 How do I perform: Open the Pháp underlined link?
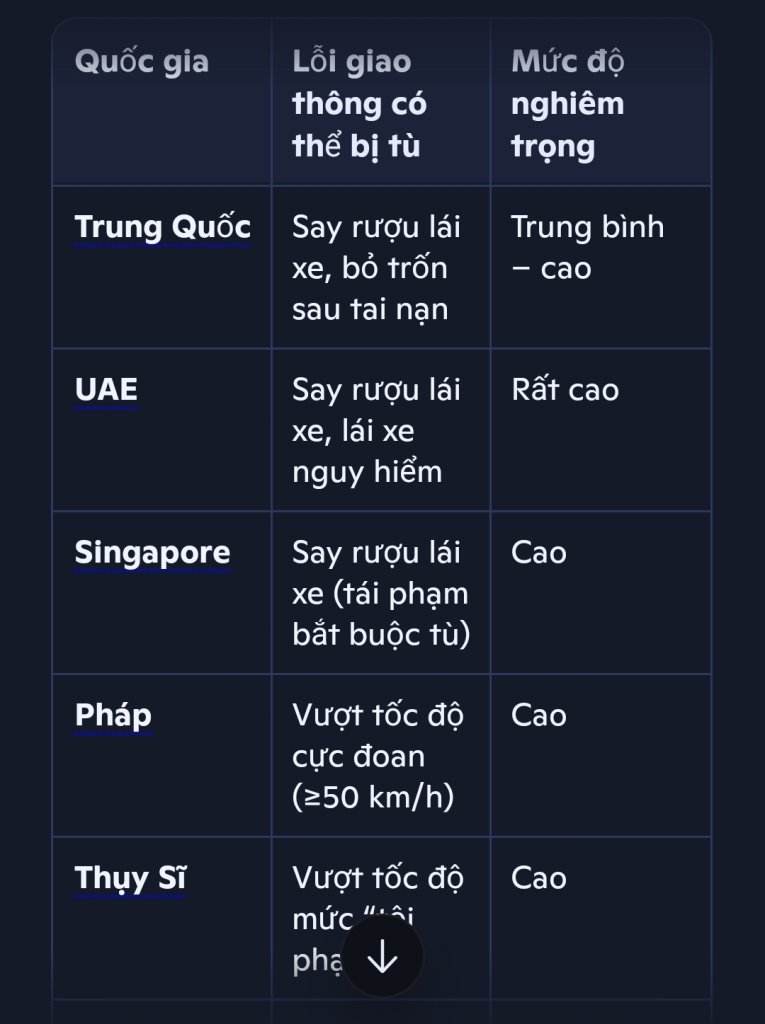click(x=113, y=716)
